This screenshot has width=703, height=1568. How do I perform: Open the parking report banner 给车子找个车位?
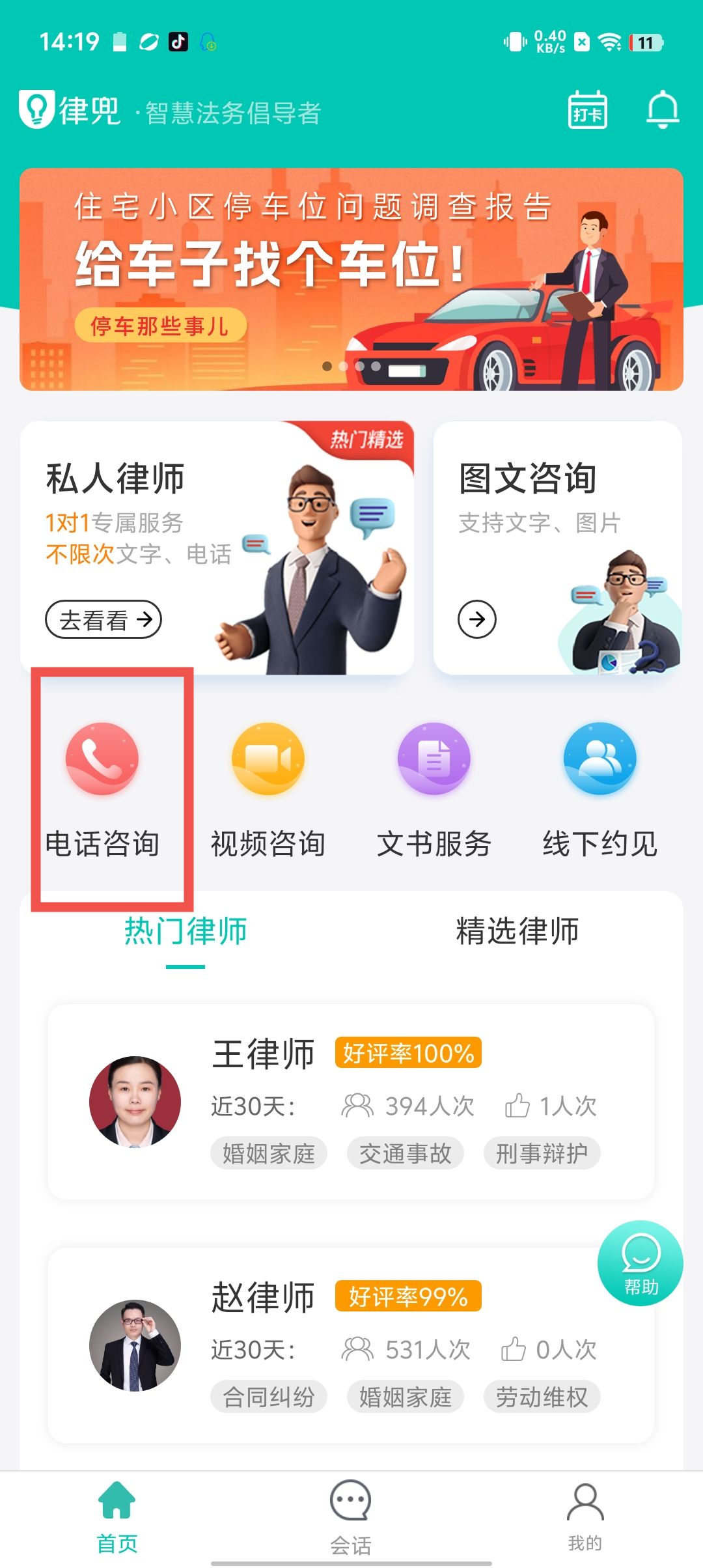351,280
